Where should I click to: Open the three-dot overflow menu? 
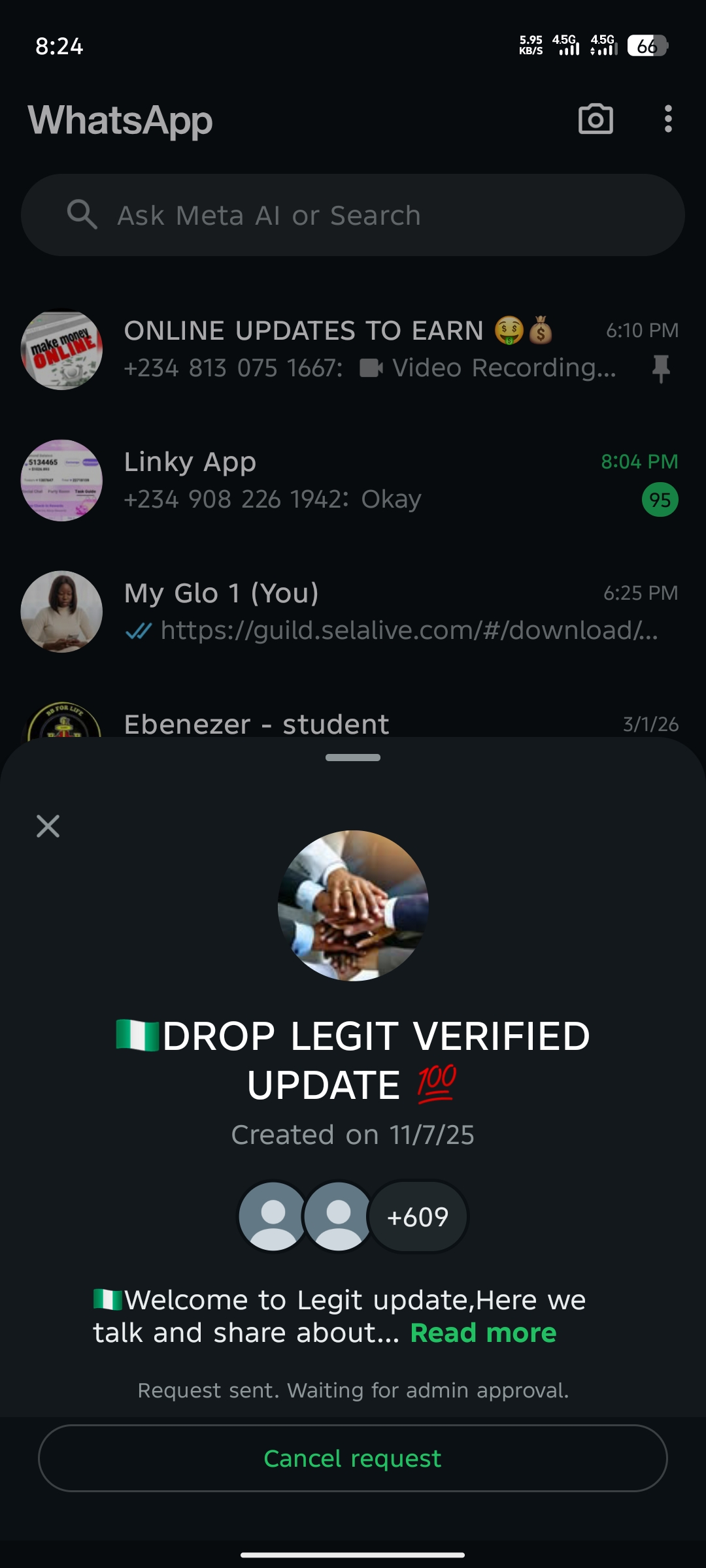667,119
